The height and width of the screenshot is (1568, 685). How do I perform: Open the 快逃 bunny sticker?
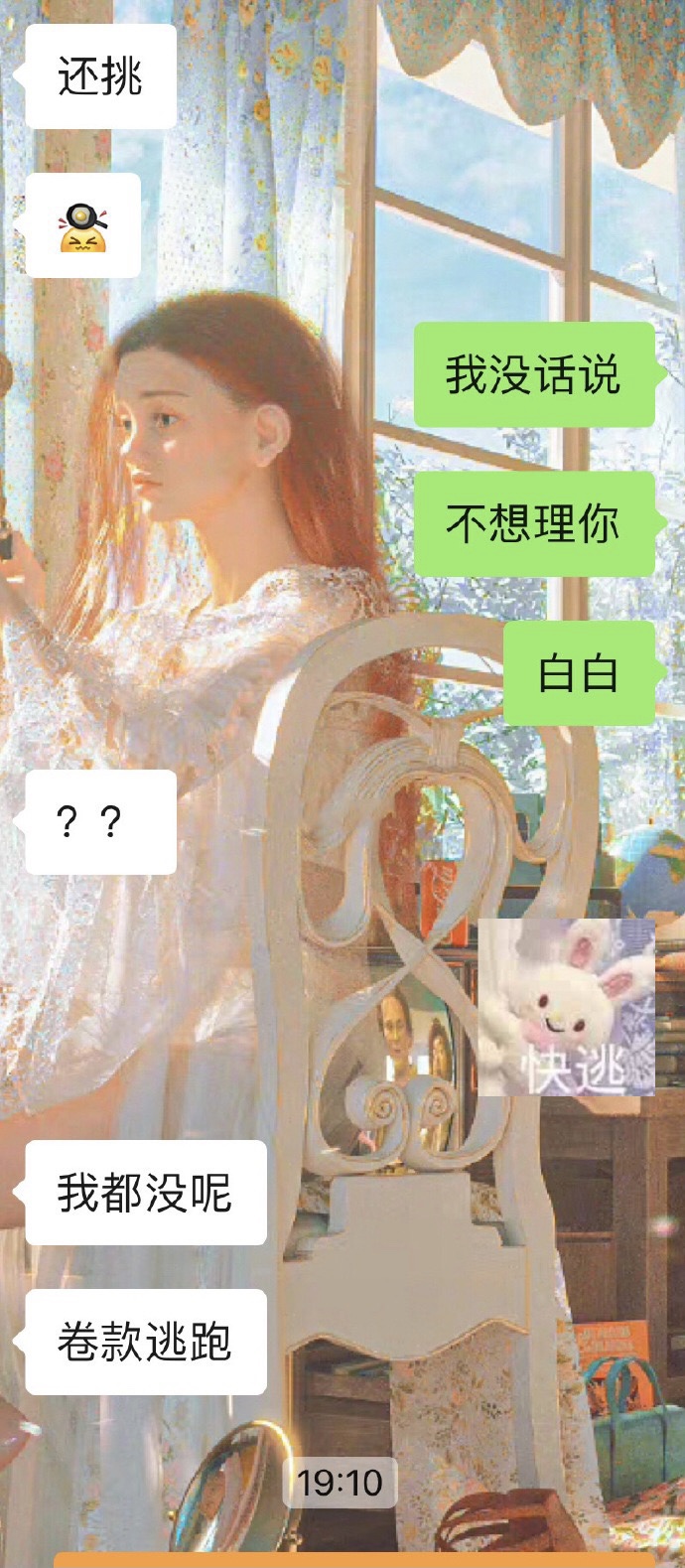tap(567, 1007)
